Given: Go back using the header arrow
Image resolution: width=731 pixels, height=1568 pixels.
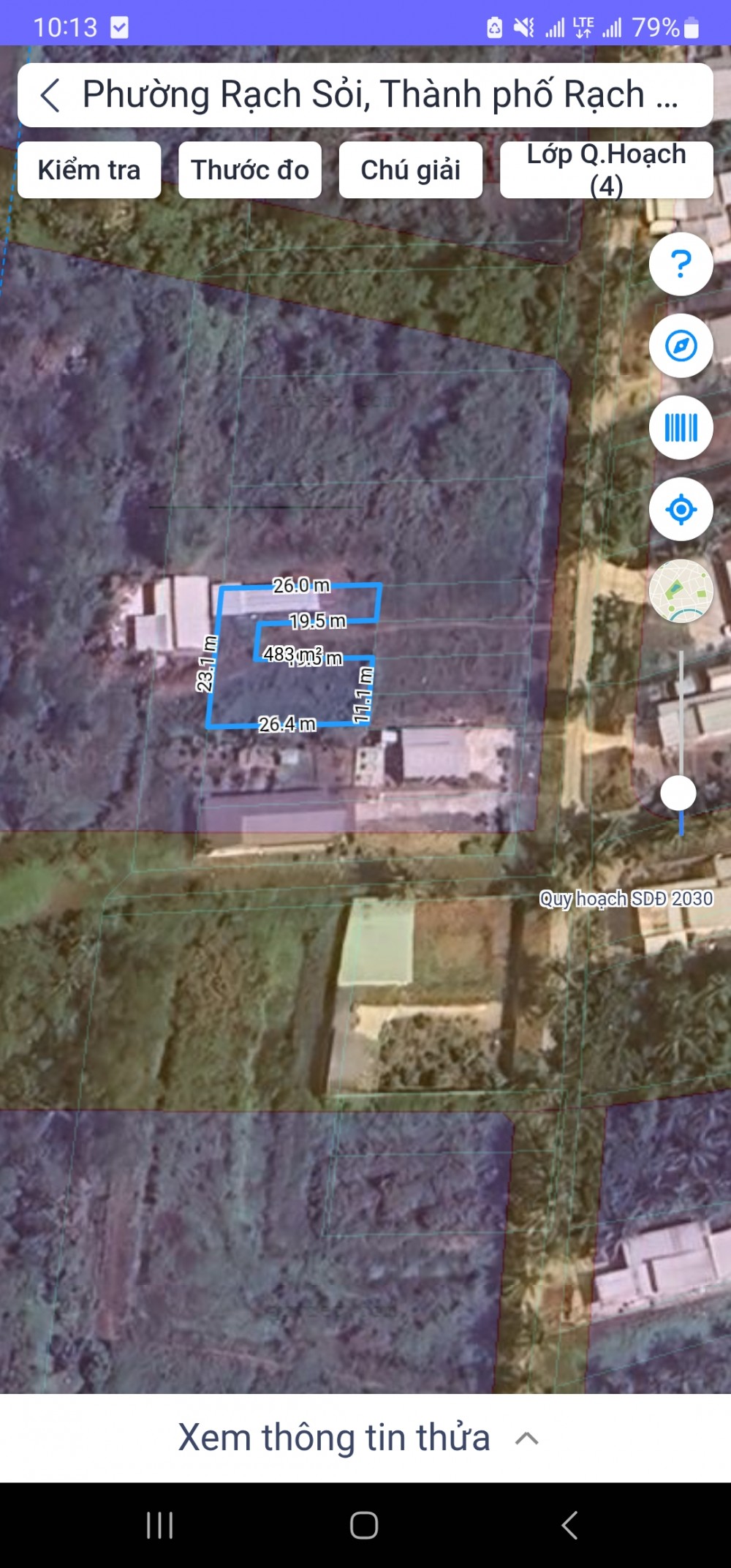Looking at the screenshot, I should pyautogui.click(x=50, y=96).
